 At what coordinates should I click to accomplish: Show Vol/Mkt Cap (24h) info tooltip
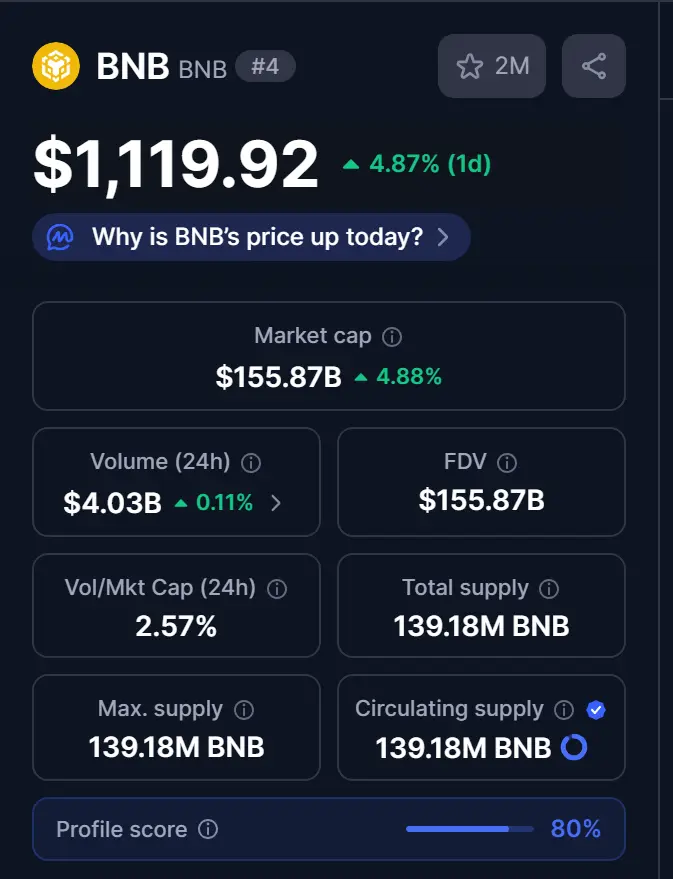coord(277,589)
